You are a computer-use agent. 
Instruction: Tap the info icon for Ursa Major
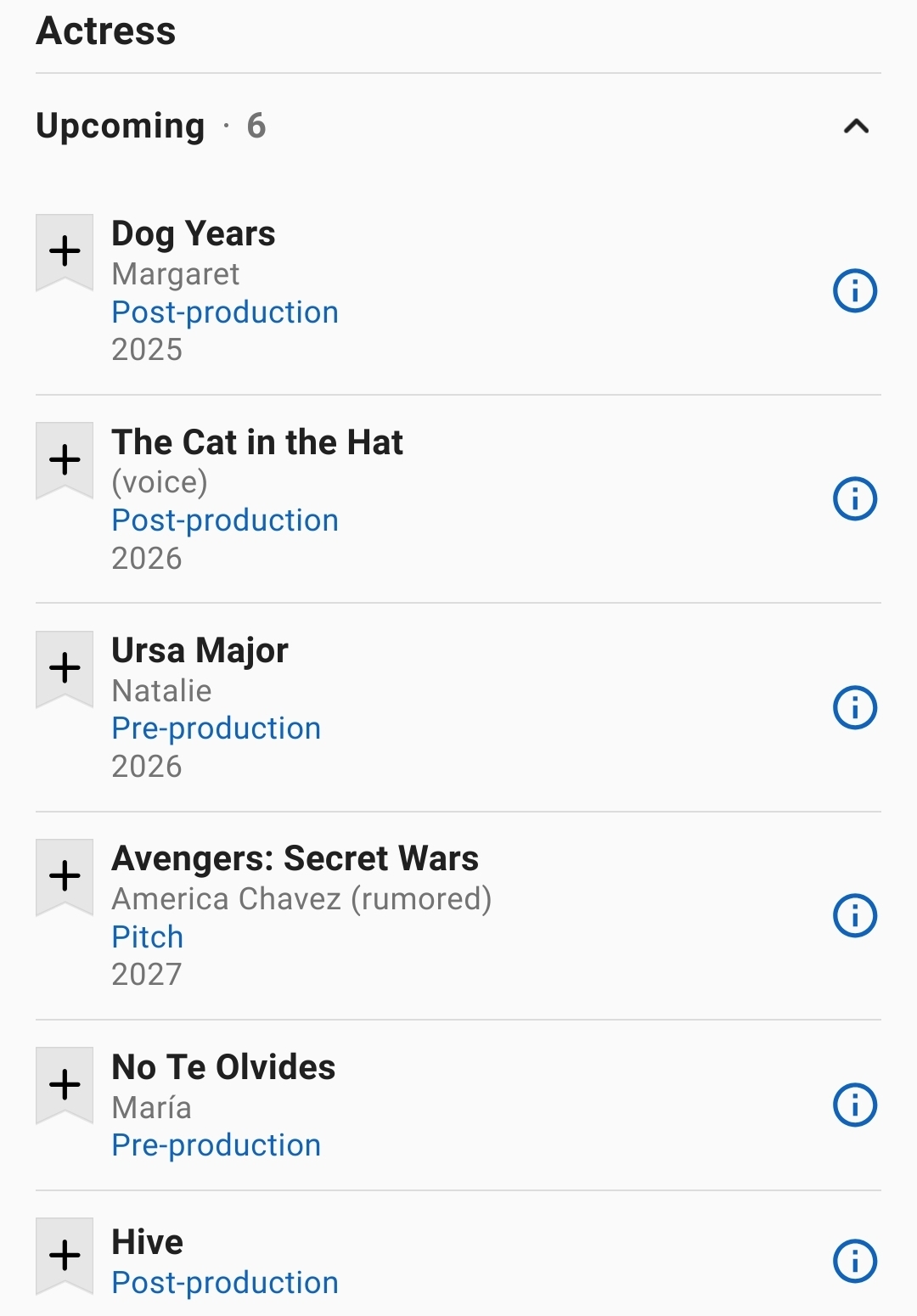855,707
